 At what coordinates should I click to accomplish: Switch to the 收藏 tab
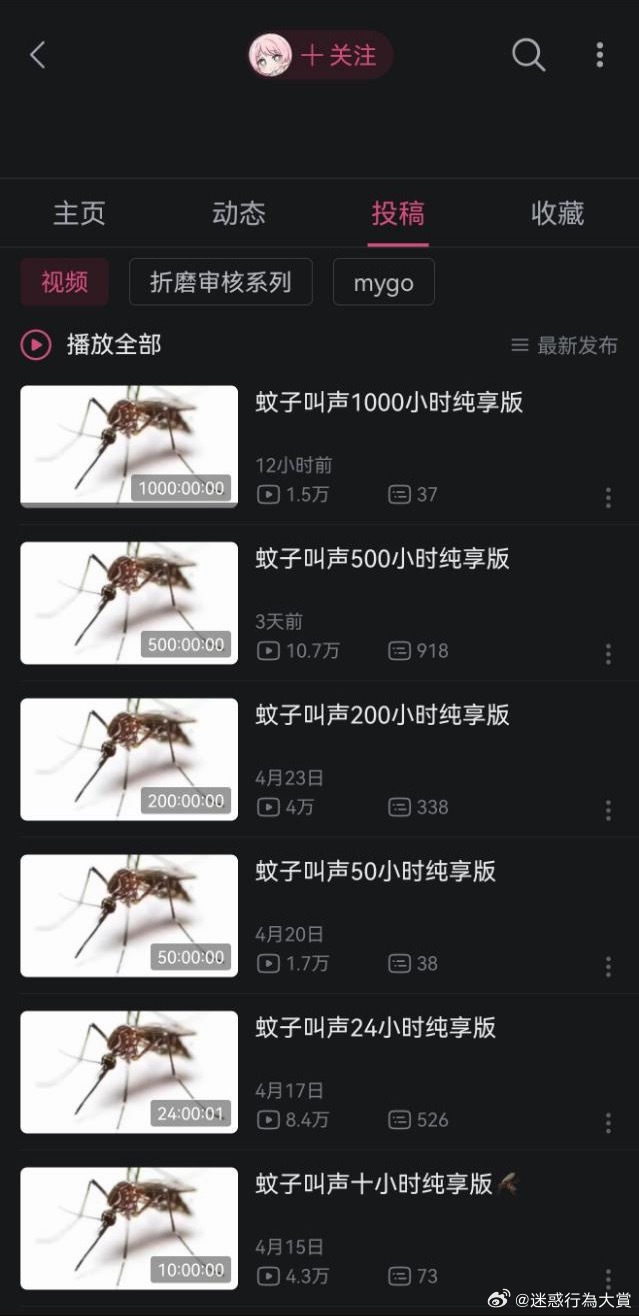click(x=558, y=213)
